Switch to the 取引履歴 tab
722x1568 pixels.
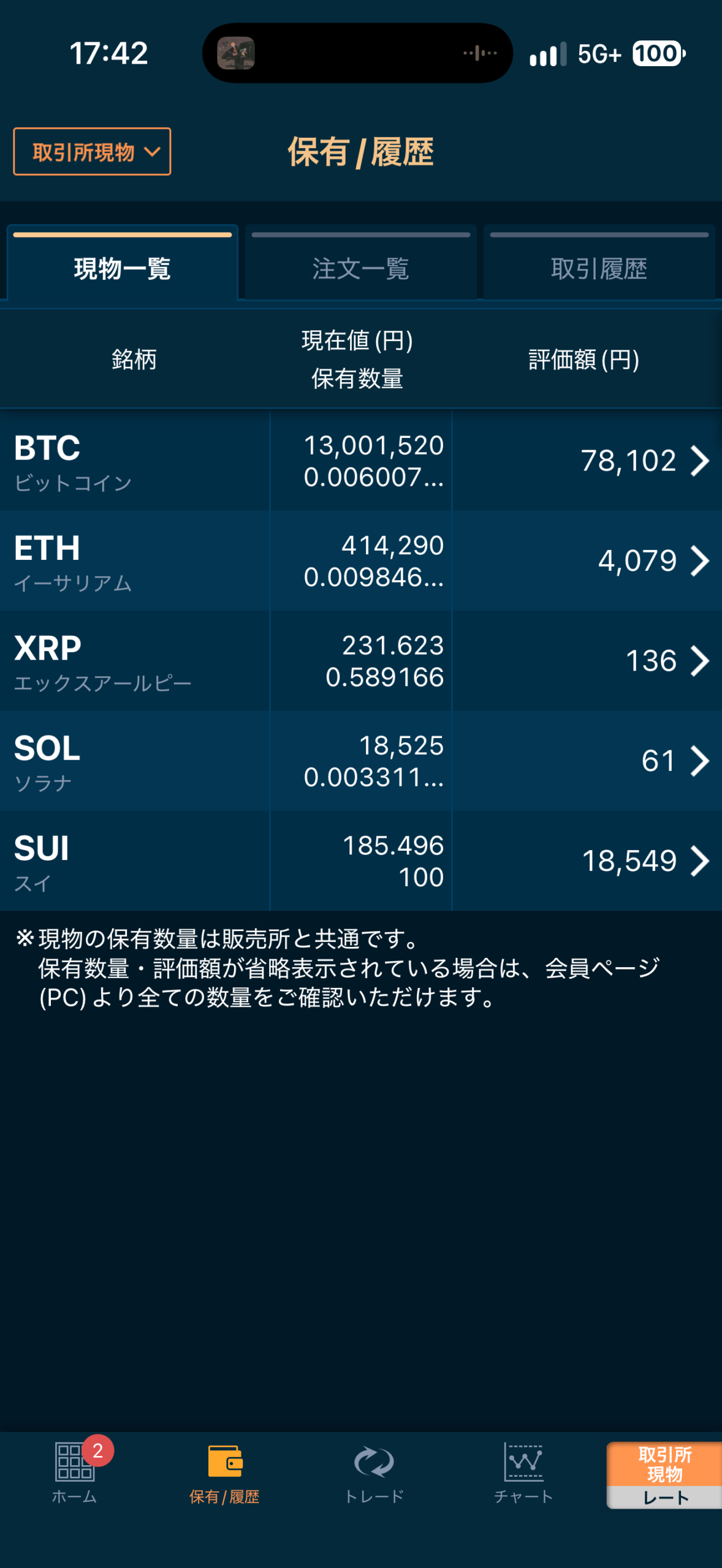[x=599, y=262]
